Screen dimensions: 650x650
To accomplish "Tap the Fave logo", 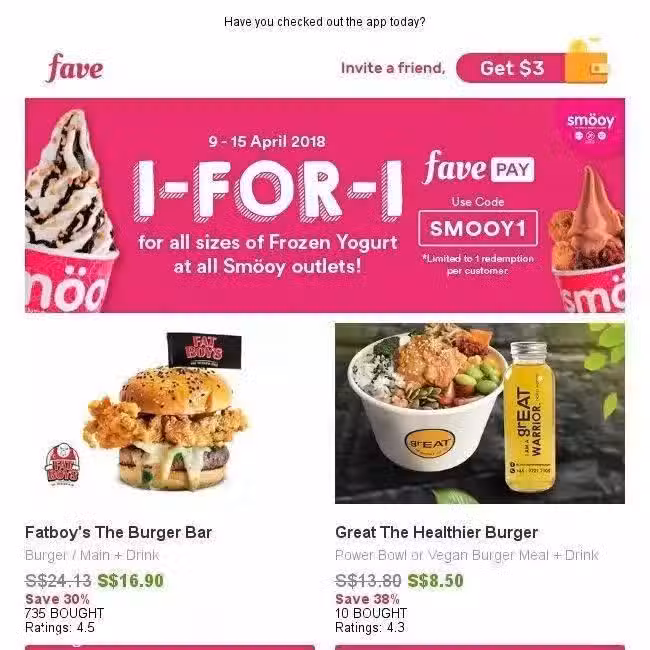I will click(x=75, y=68).
